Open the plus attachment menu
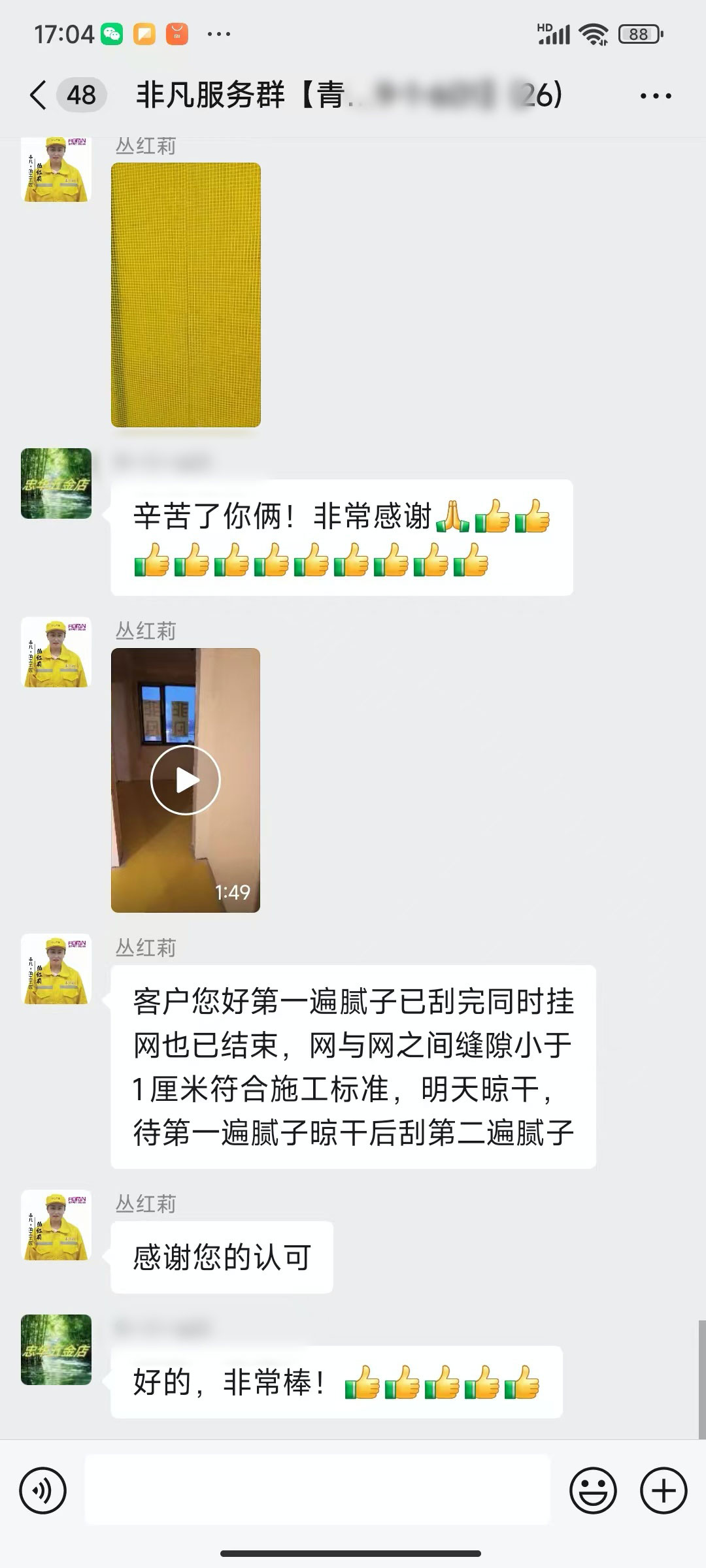The height and width of the screenshot is (1568, 706). coord(663,1490)
